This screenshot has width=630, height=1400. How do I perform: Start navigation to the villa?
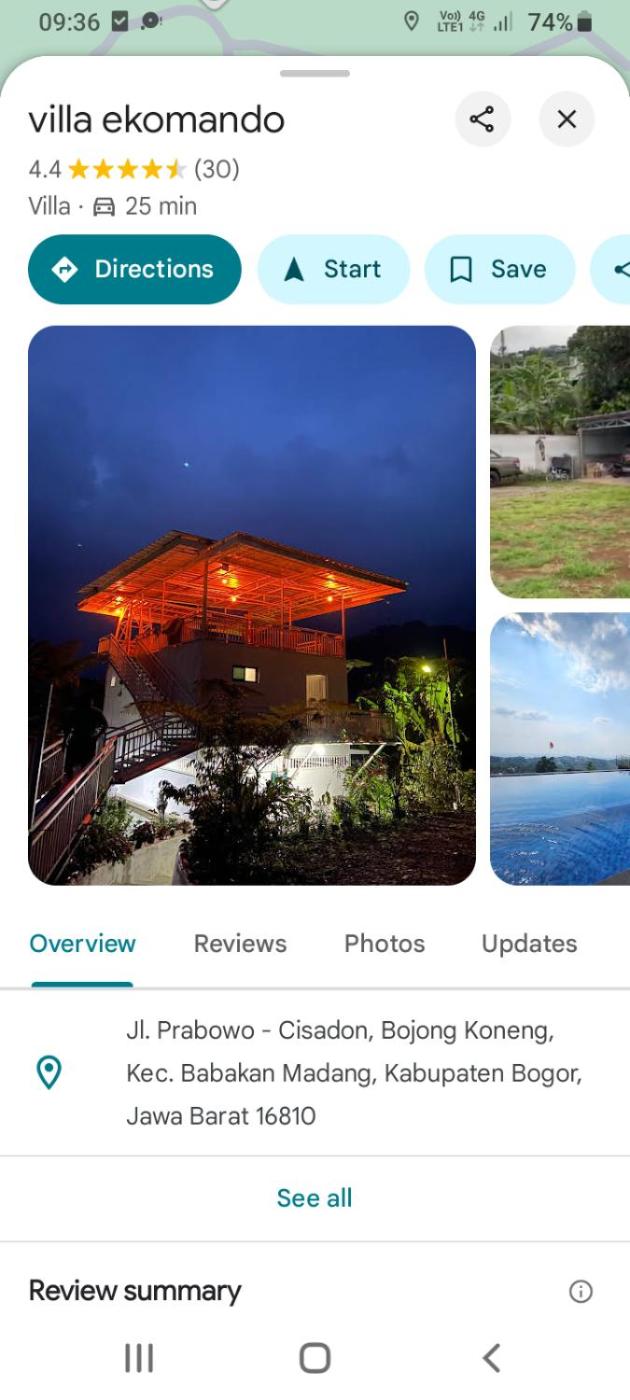pyautogui.click(x=333, y=269)
